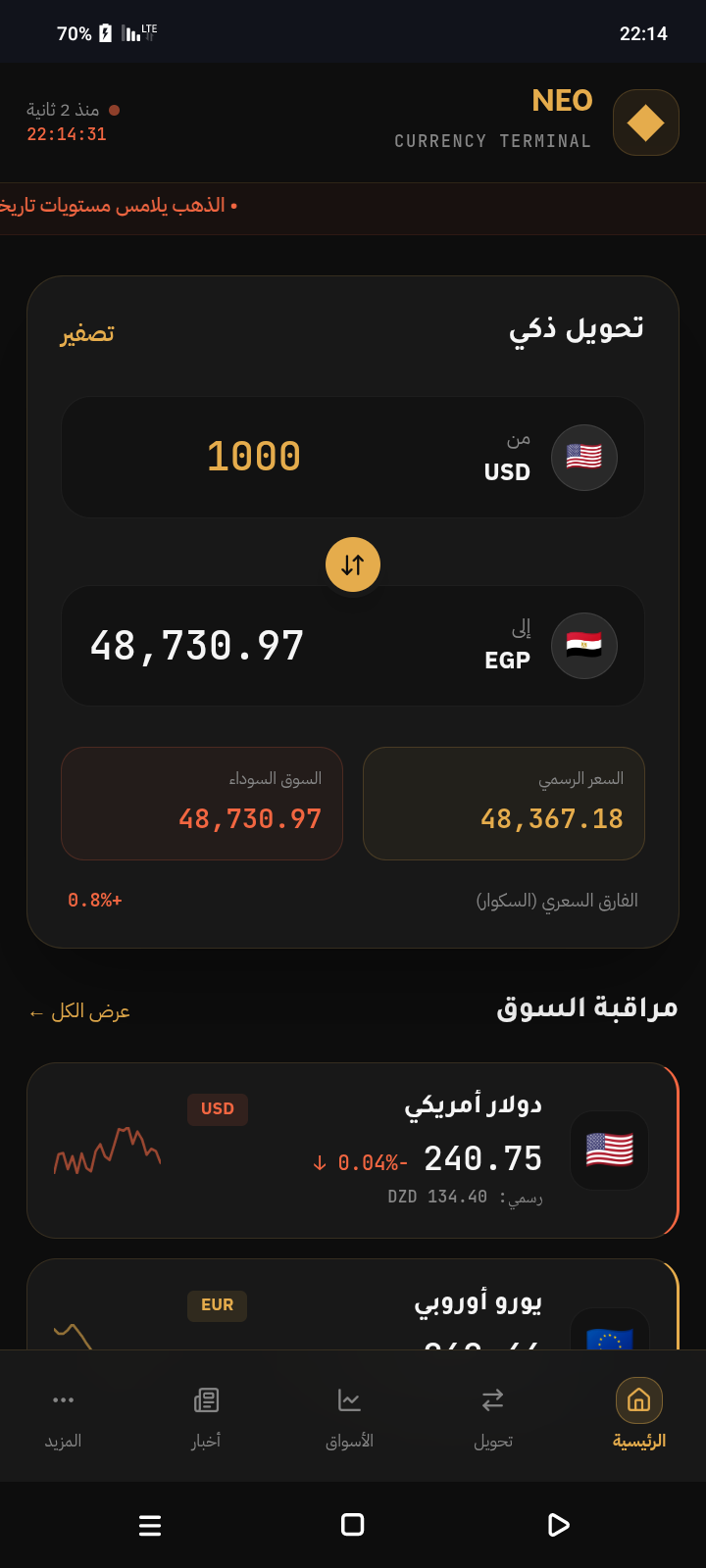This screenshot has width=706, height=1568.
Task: Open عرض الكل link in market watch
Action: (x=79, y=1011)
